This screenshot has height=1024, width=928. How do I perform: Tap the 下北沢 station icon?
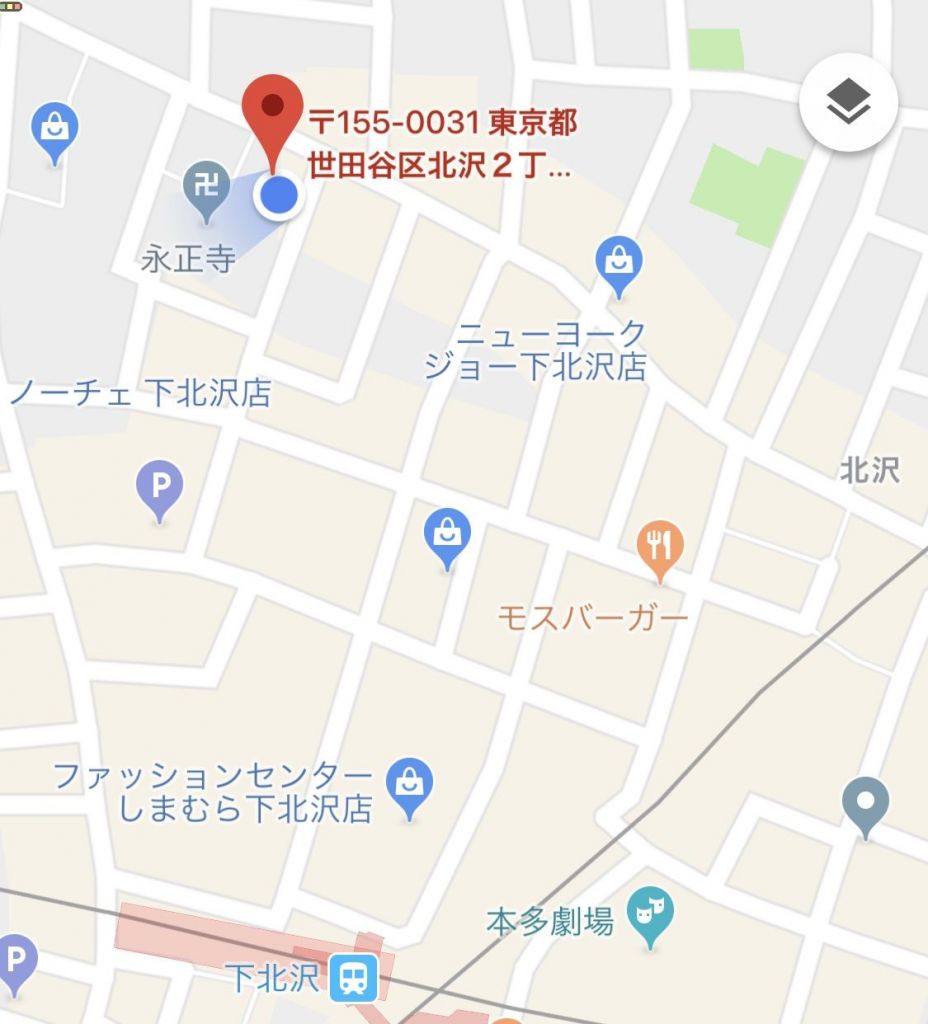[x=353, y=978]
